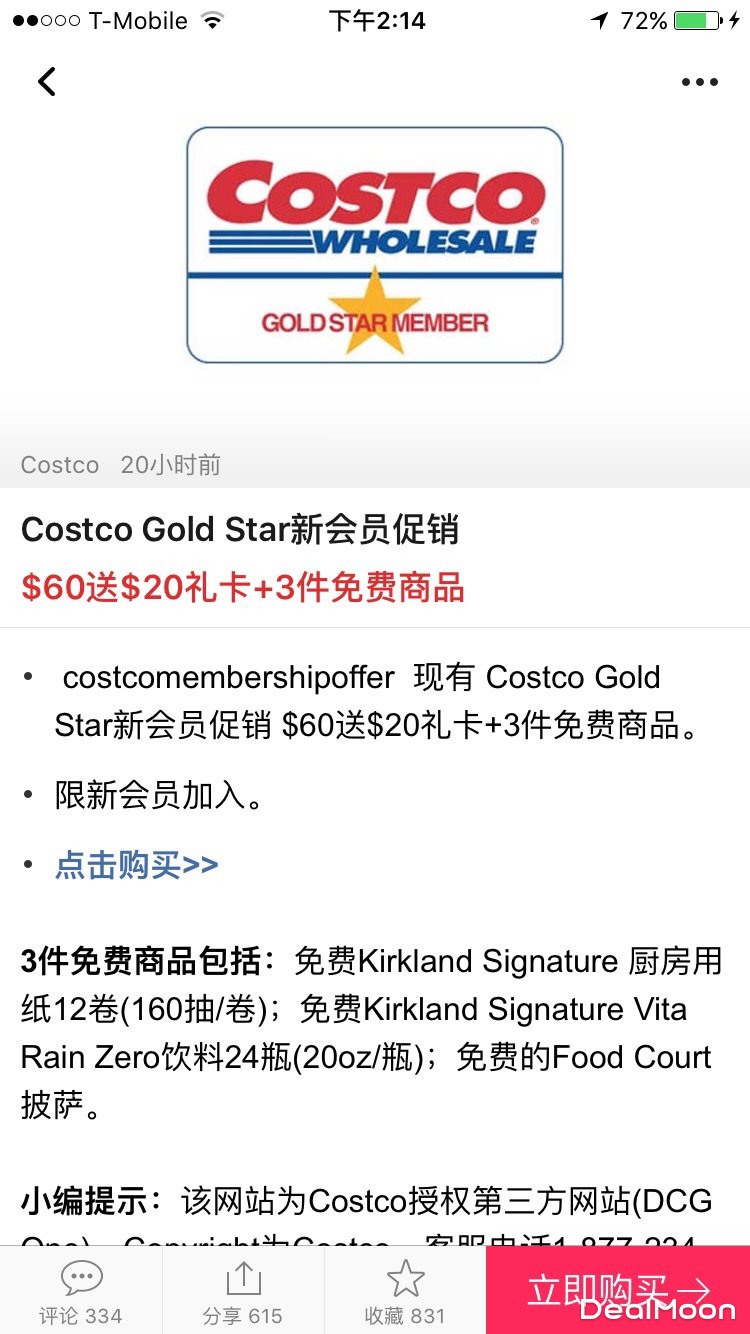The image size is (750, 1334).
Task: Open the 点击购买>> link
Action: (136, 865)
